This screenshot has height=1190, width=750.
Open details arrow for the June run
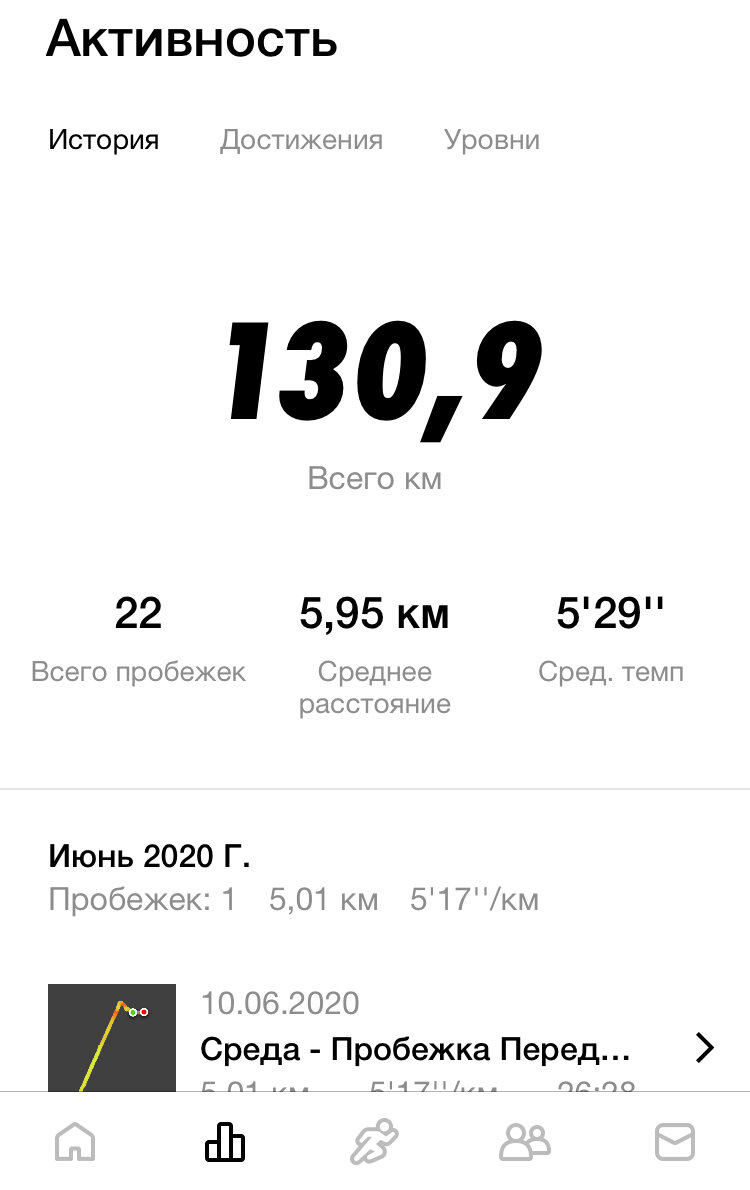(704, 1048)
